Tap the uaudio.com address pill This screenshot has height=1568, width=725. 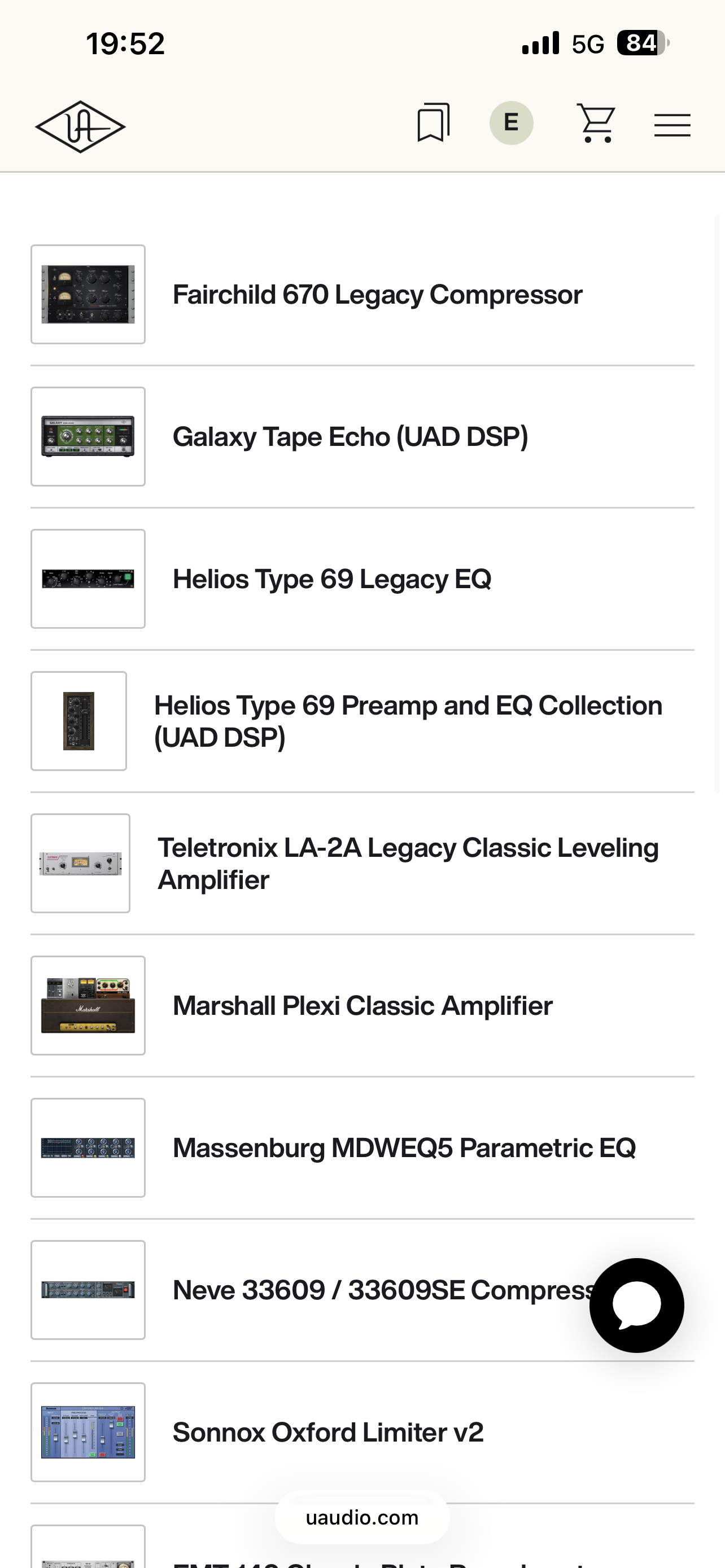362,1517
